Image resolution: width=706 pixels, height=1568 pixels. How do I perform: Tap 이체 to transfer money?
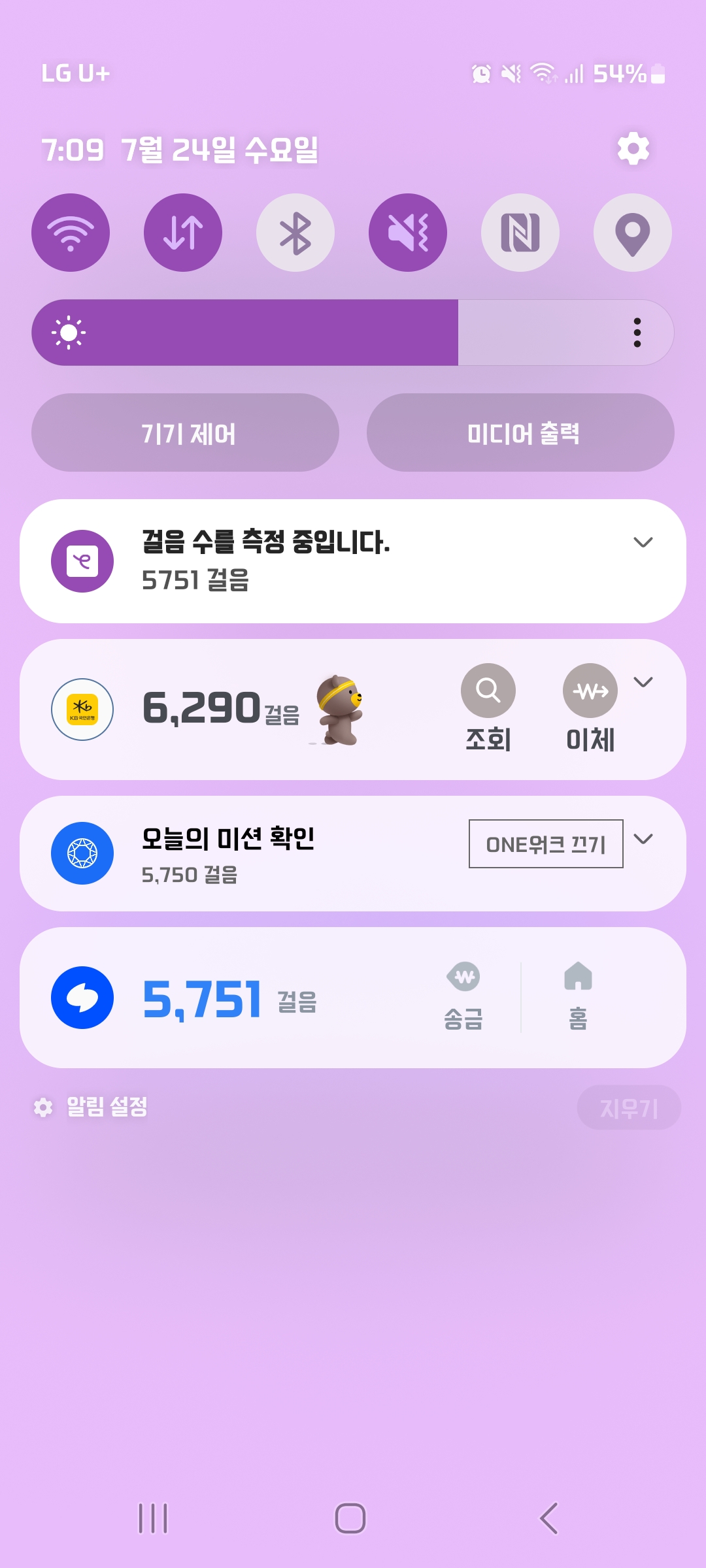(x=590, y=708)
